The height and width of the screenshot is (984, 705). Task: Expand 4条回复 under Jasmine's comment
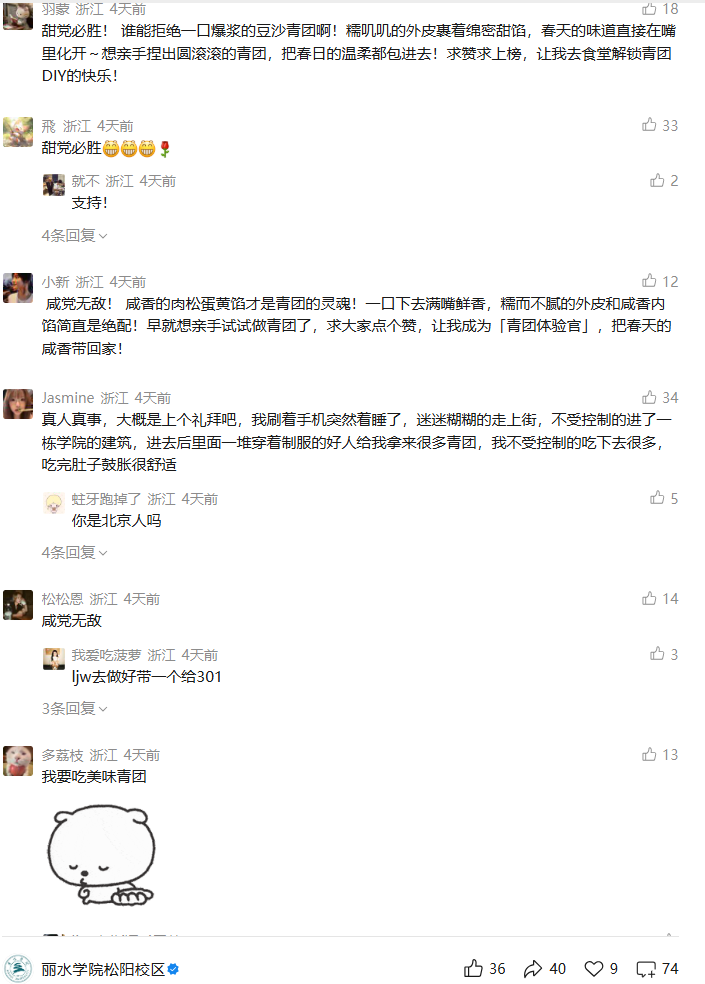click(x=75, y=552)
